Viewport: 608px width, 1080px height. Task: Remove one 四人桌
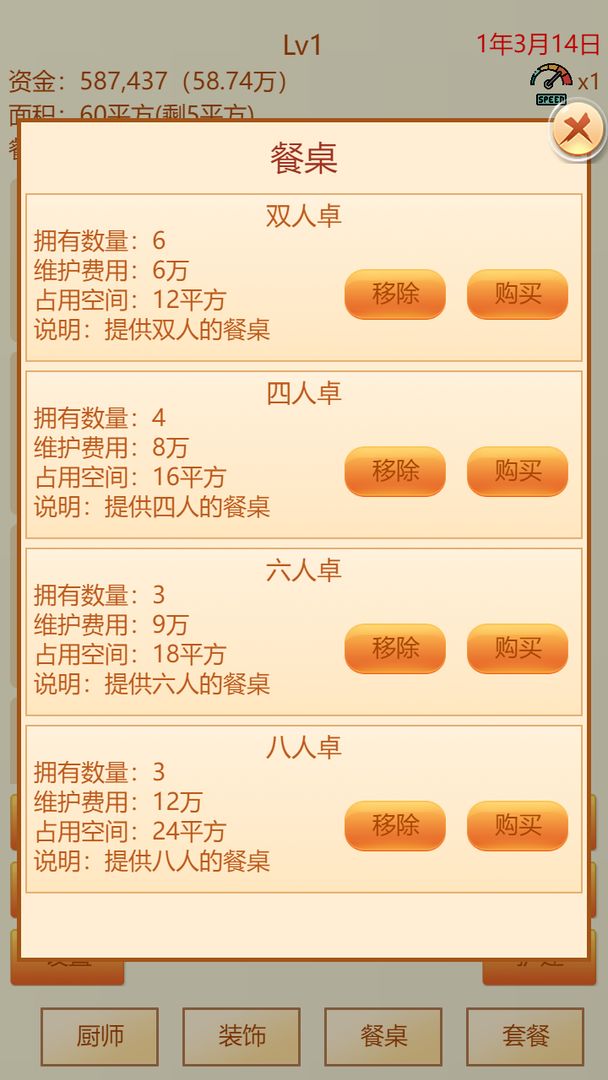[395, 471]
